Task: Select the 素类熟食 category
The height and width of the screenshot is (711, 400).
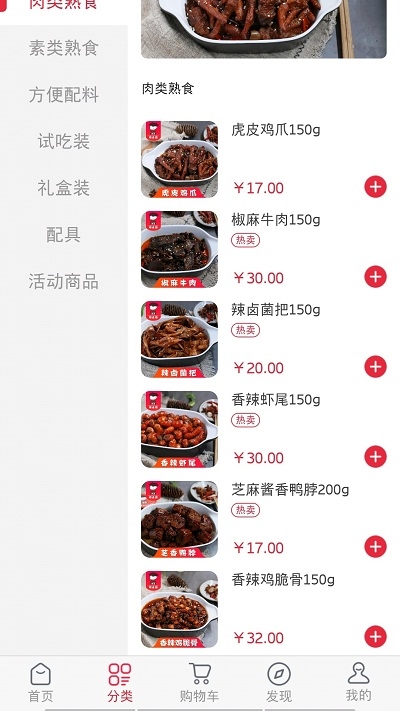Action: click(63, 48)
